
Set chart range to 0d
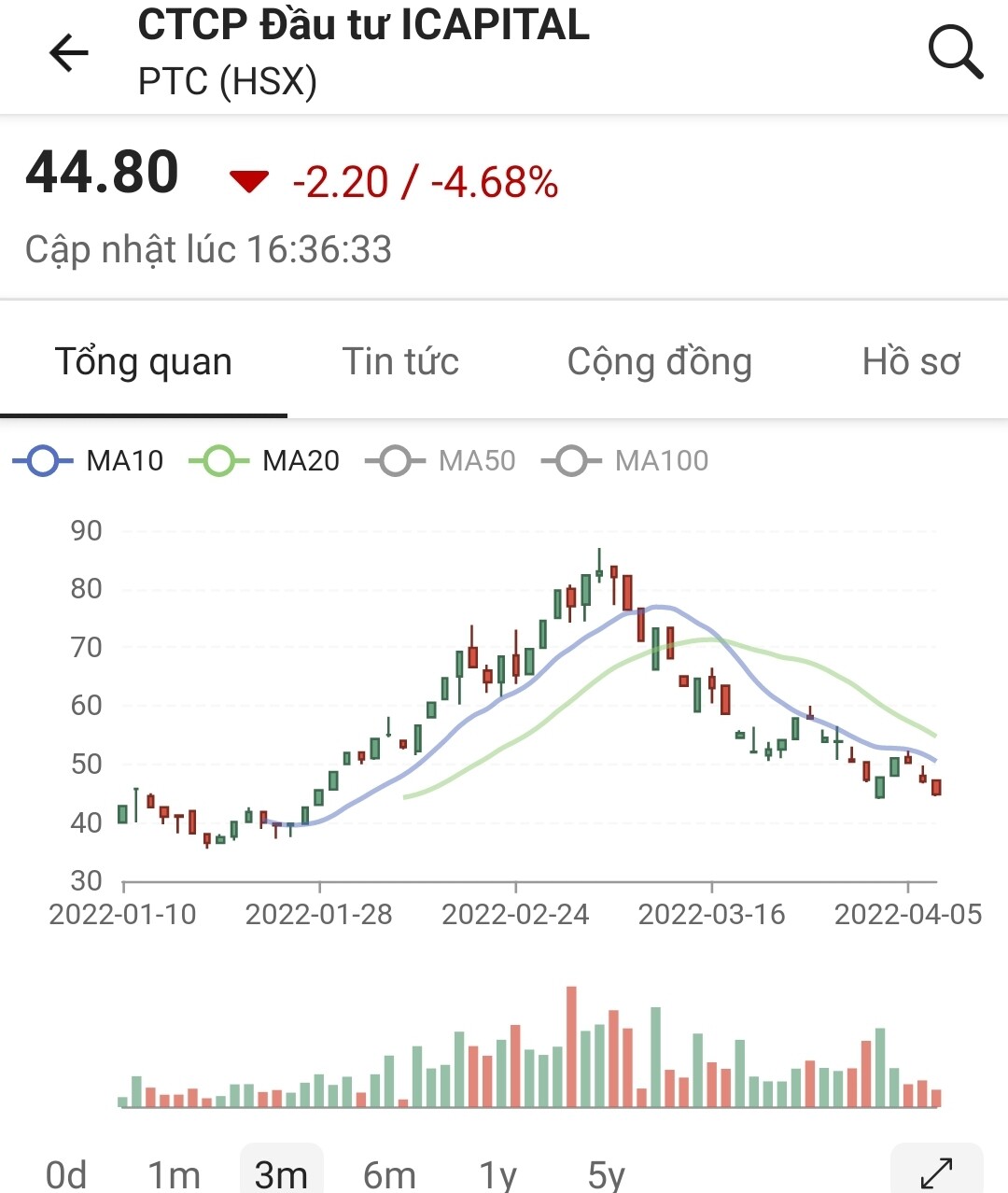click(x=66, y=1173)
